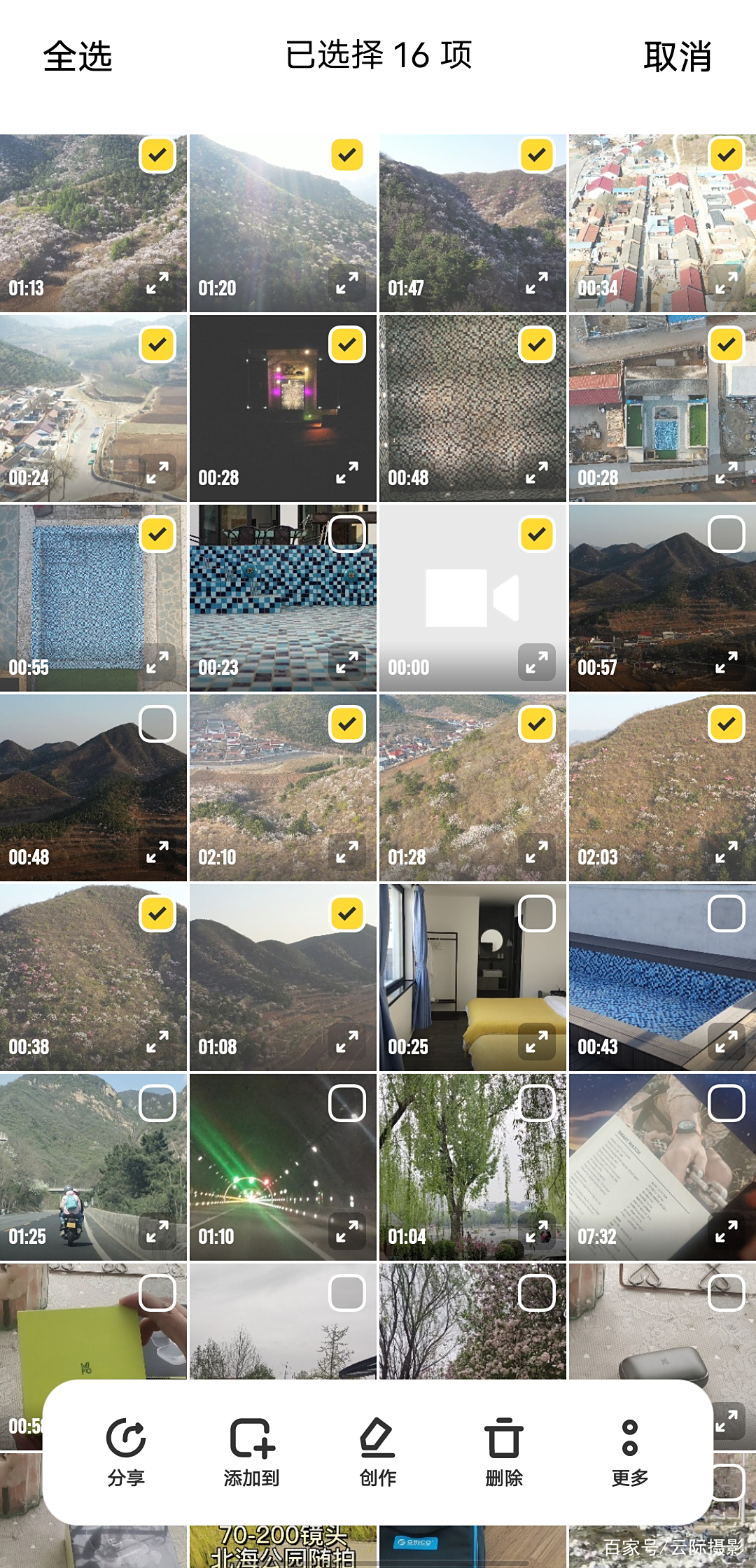Tap 全选 to select all items
756x1568 pixels.
pos(78,56)
